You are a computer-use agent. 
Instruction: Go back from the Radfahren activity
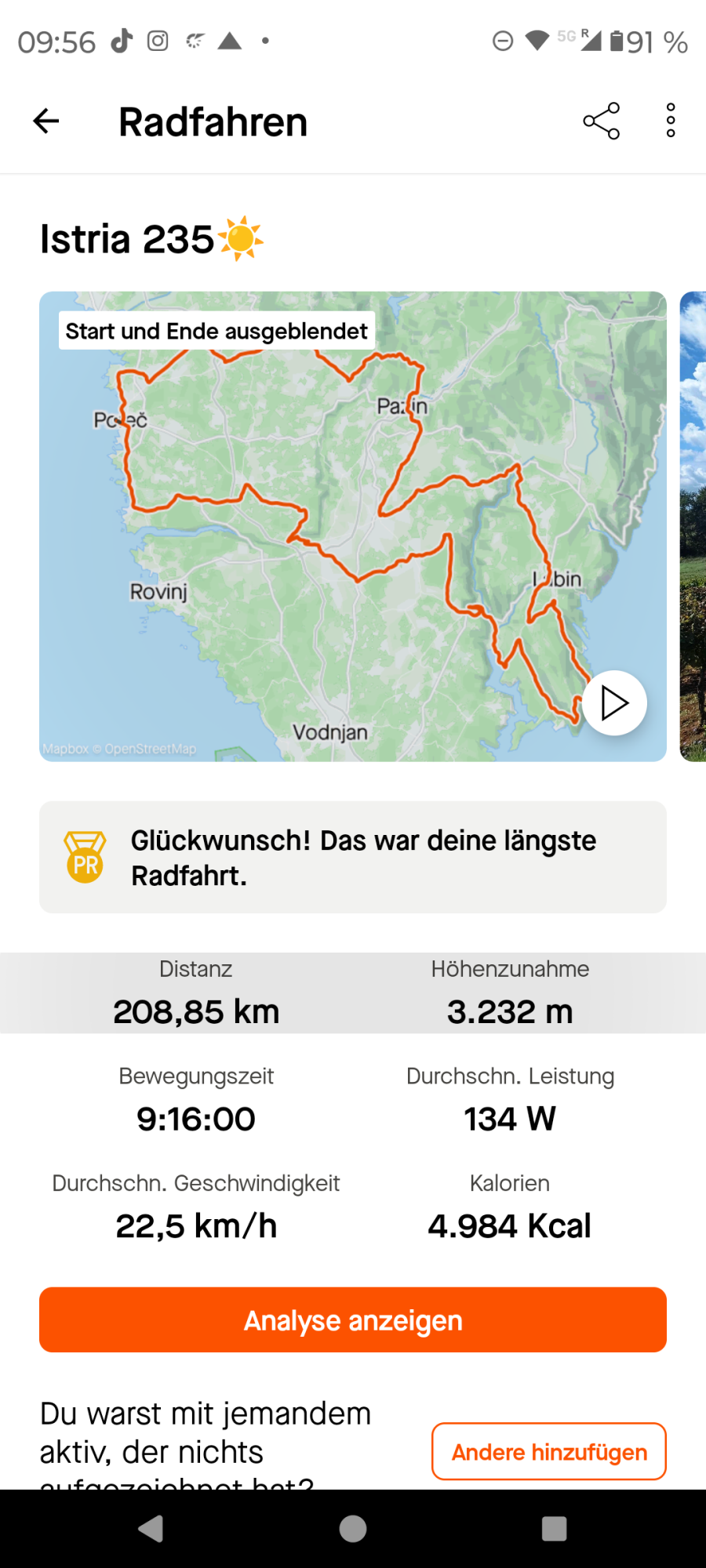(x=46, y=121)
